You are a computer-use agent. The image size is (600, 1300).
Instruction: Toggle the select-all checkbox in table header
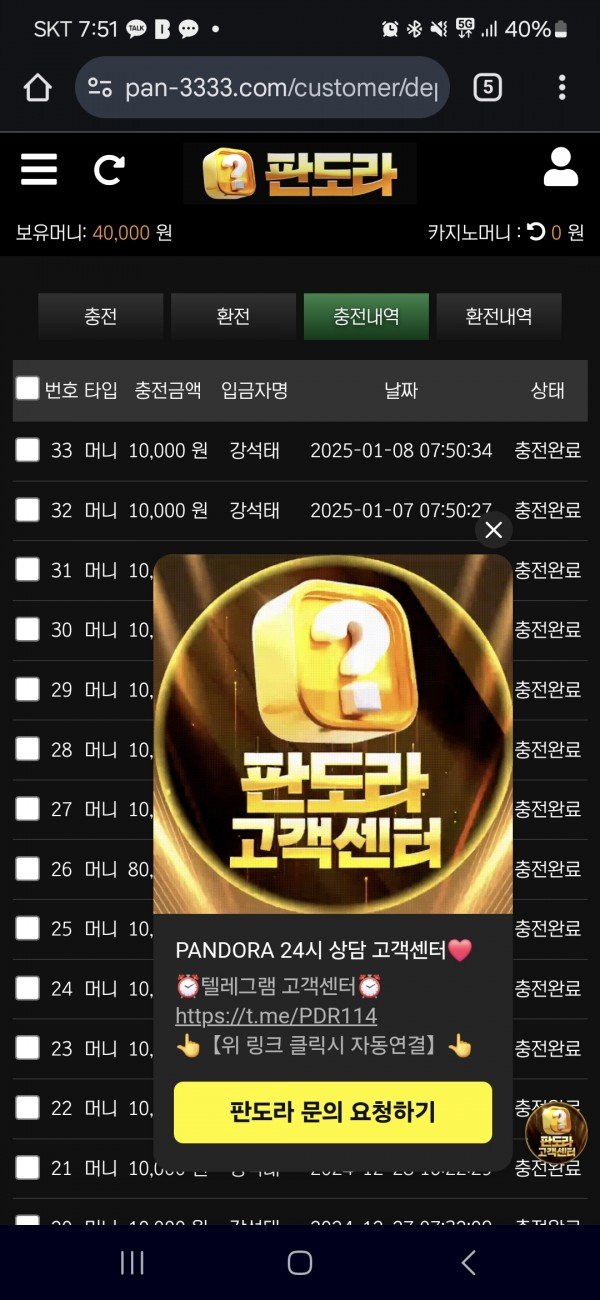[x=27, y=388]
